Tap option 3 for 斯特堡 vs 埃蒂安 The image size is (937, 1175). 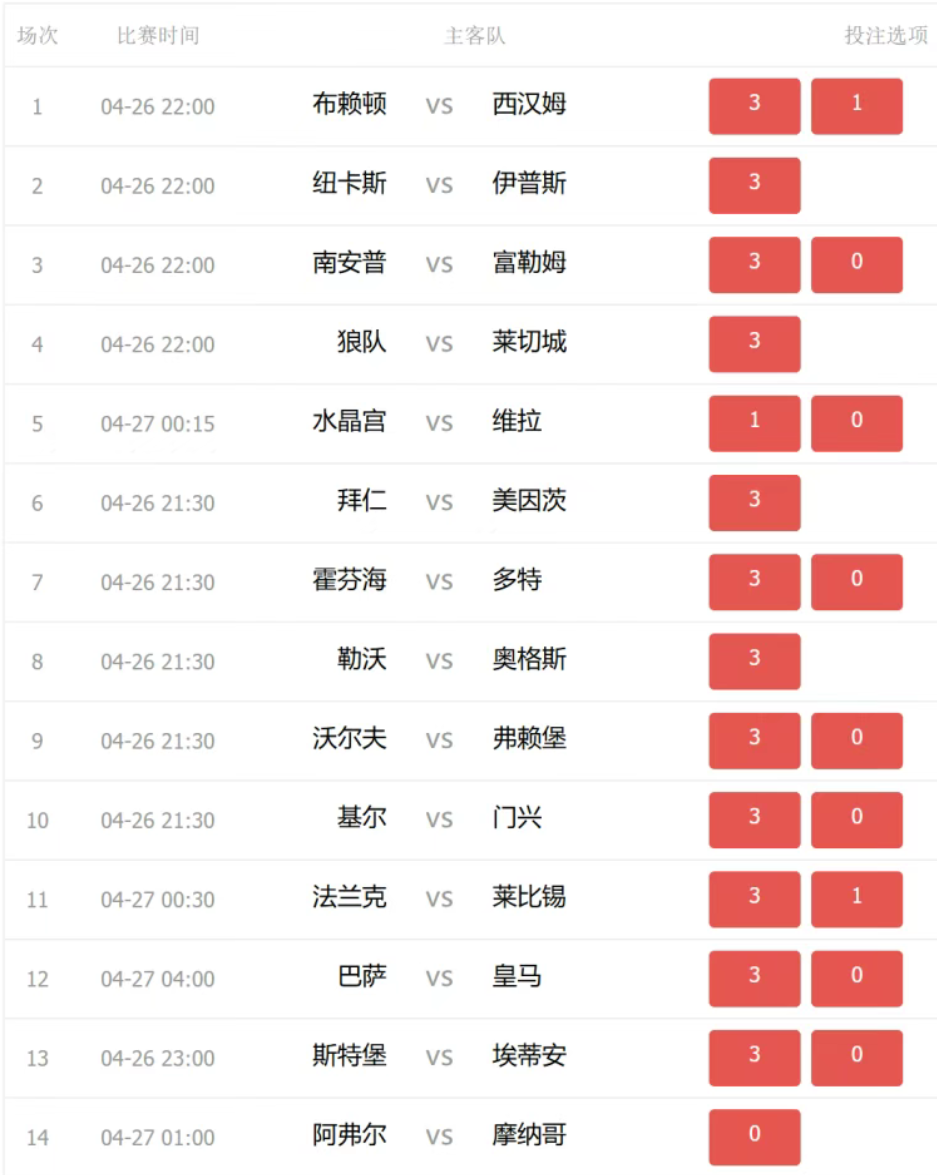point(754,1058)
